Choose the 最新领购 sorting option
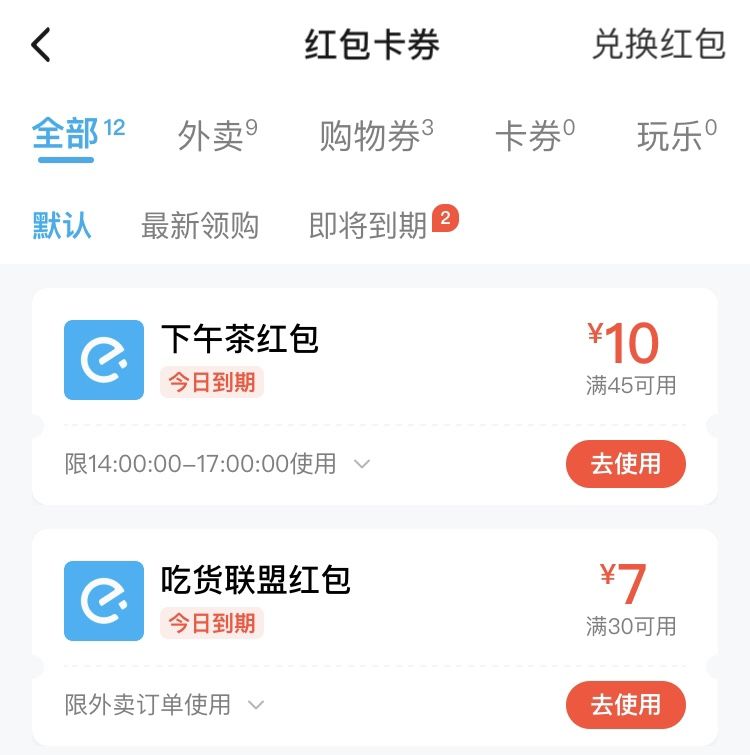The width and height of the screenshot is (750, 755). point(200,226)
